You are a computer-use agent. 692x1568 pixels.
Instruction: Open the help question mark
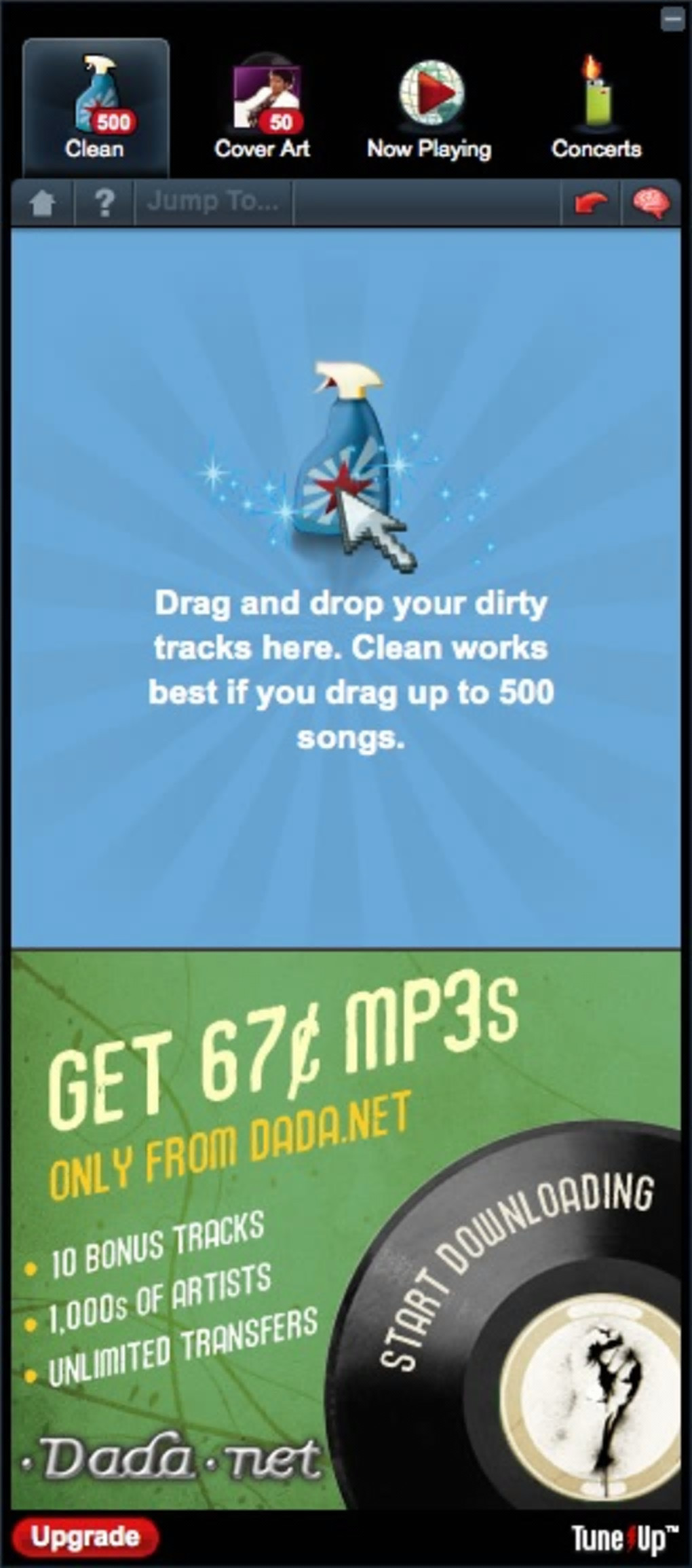point(104,203)
